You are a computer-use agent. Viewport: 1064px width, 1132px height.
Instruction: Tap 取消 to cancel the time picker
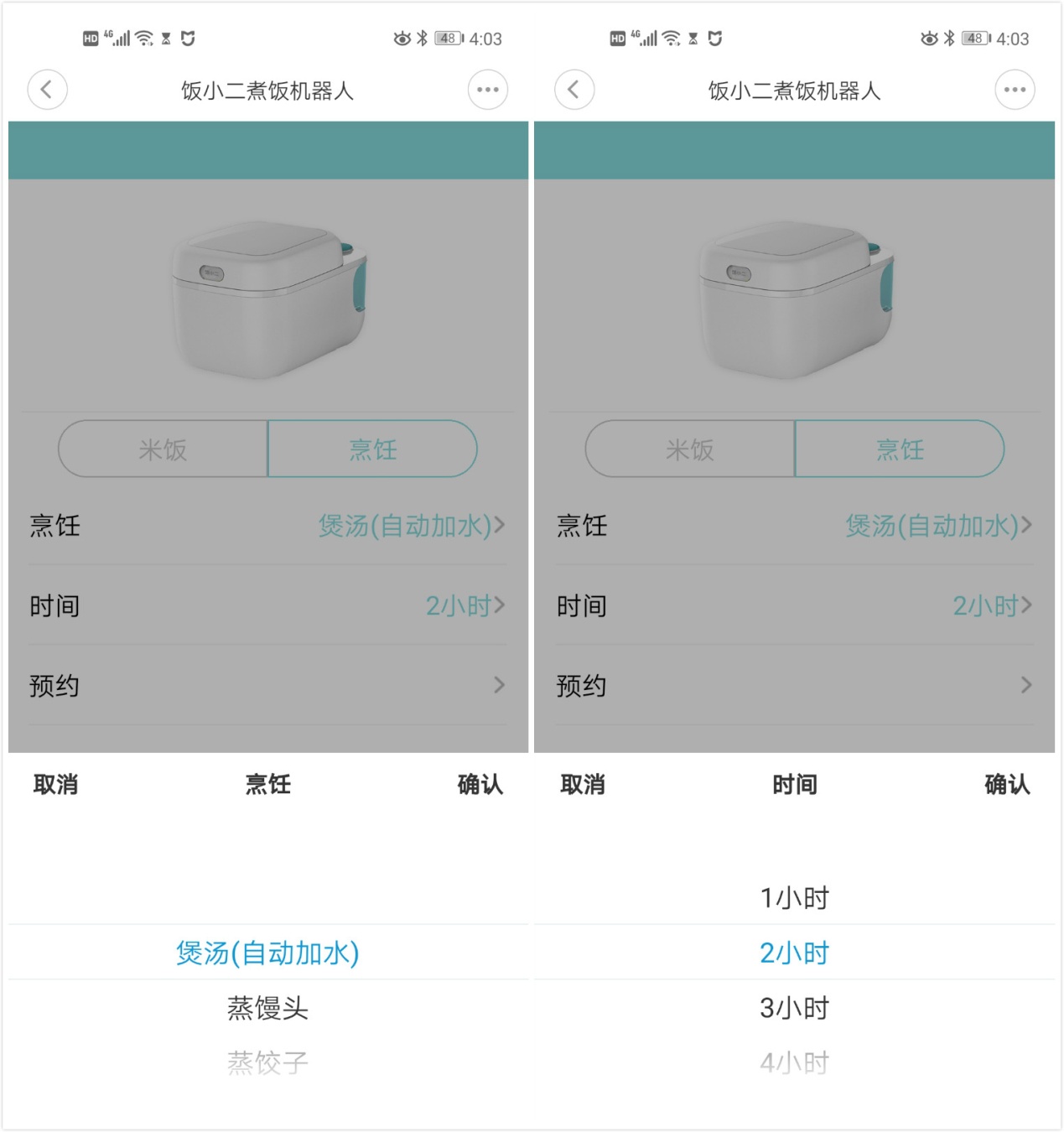click(582, 785)
